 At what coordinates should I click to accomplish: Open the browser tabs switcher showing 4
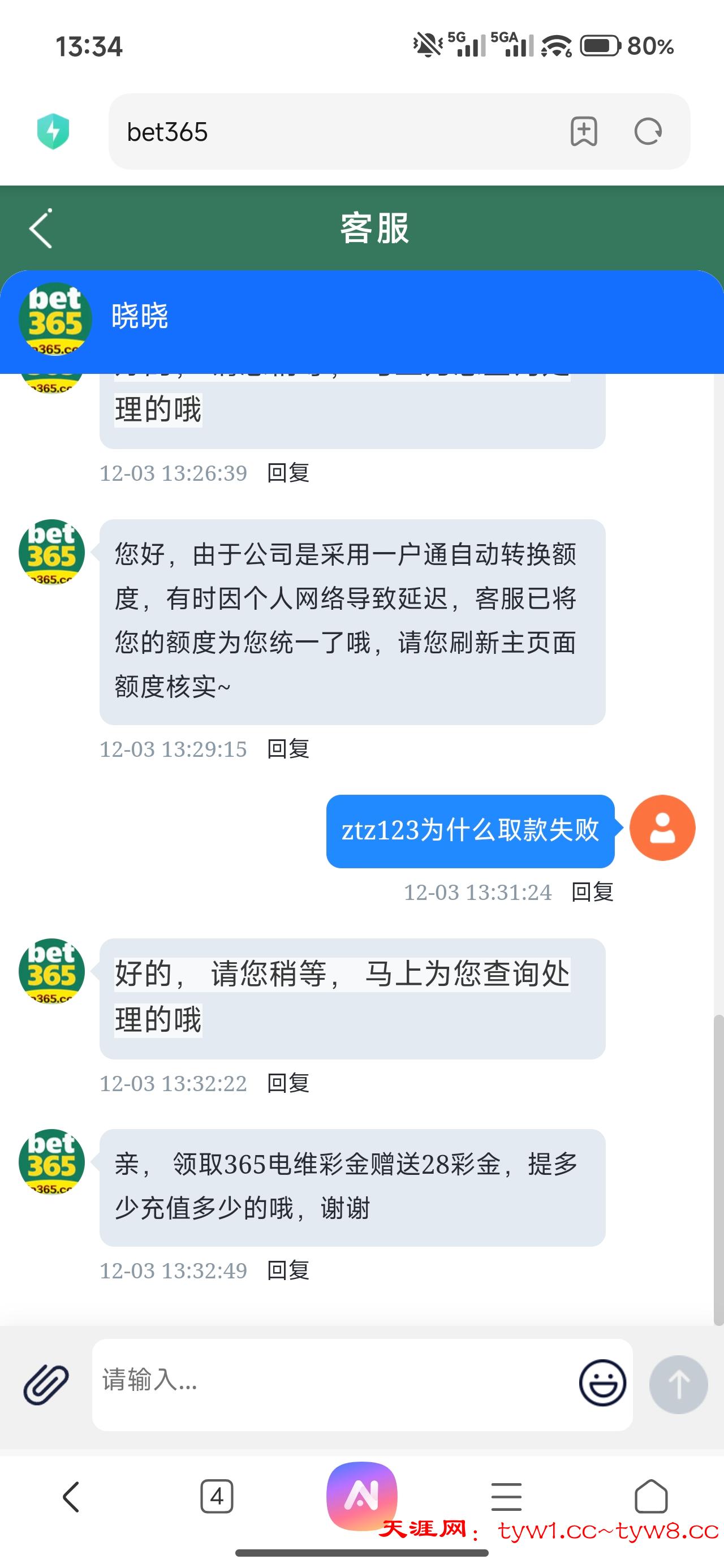click(217, 1497)
